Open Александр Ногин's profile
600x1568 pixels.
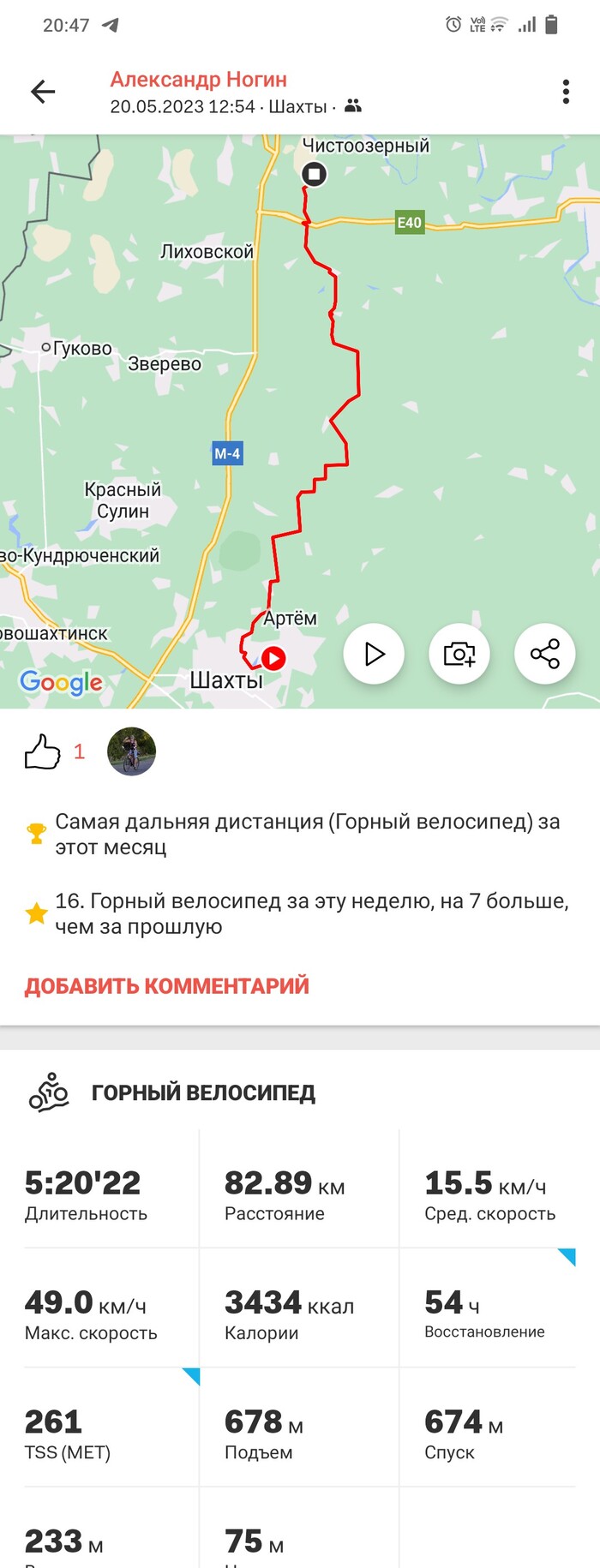click(199, 80)
